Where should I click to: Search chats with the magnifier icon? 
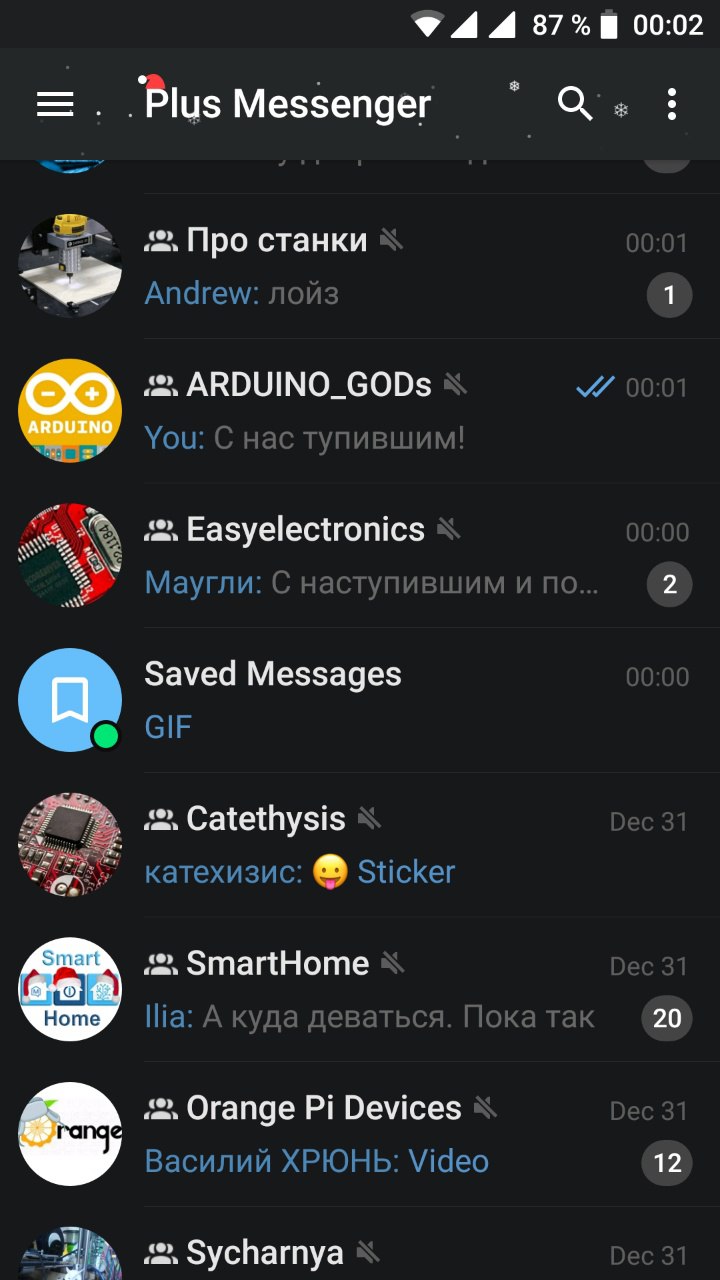point(575,103)
